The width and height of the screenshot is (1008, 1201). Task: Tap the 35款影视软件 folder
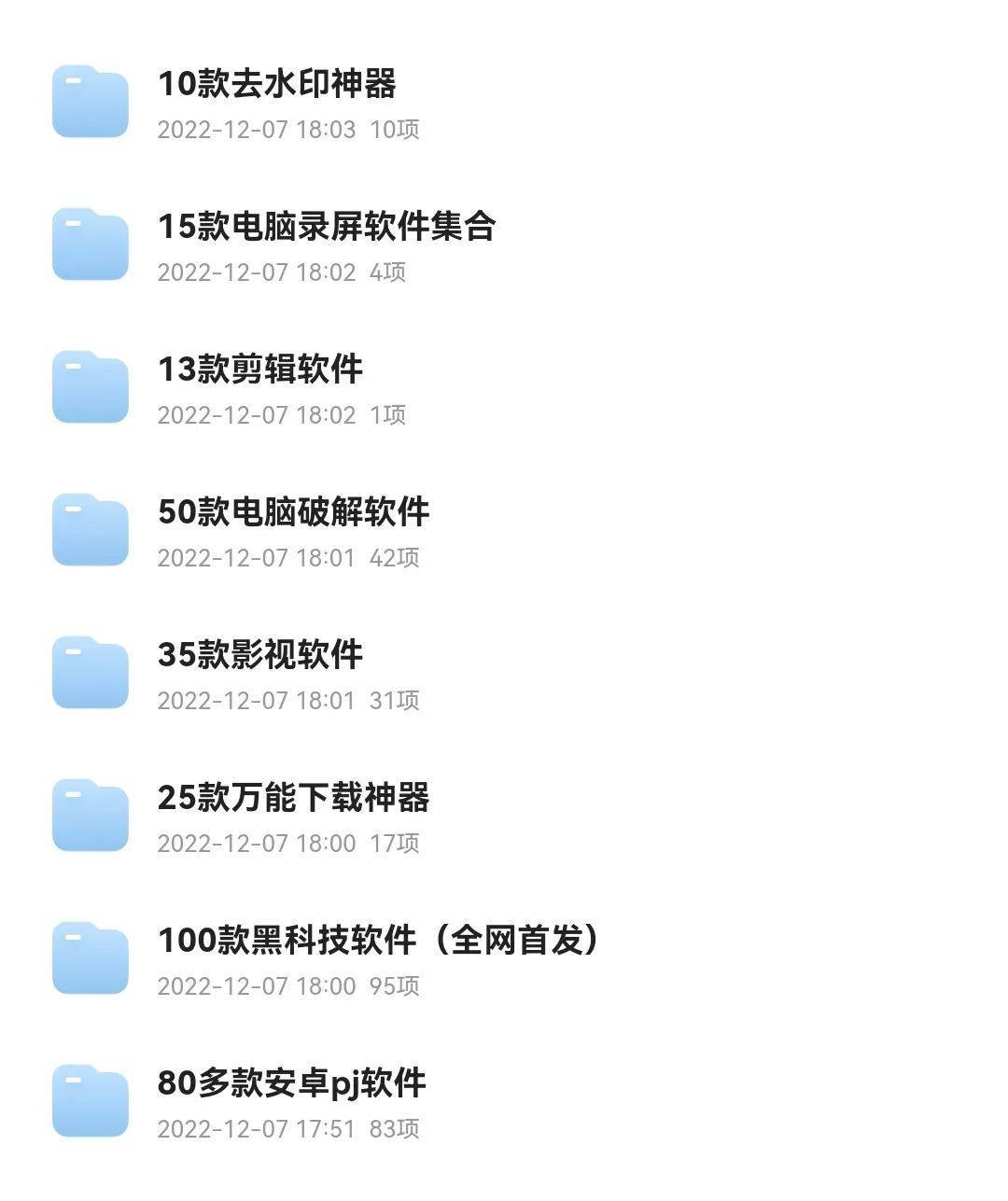pyautogui.click(x=259, y=656)
